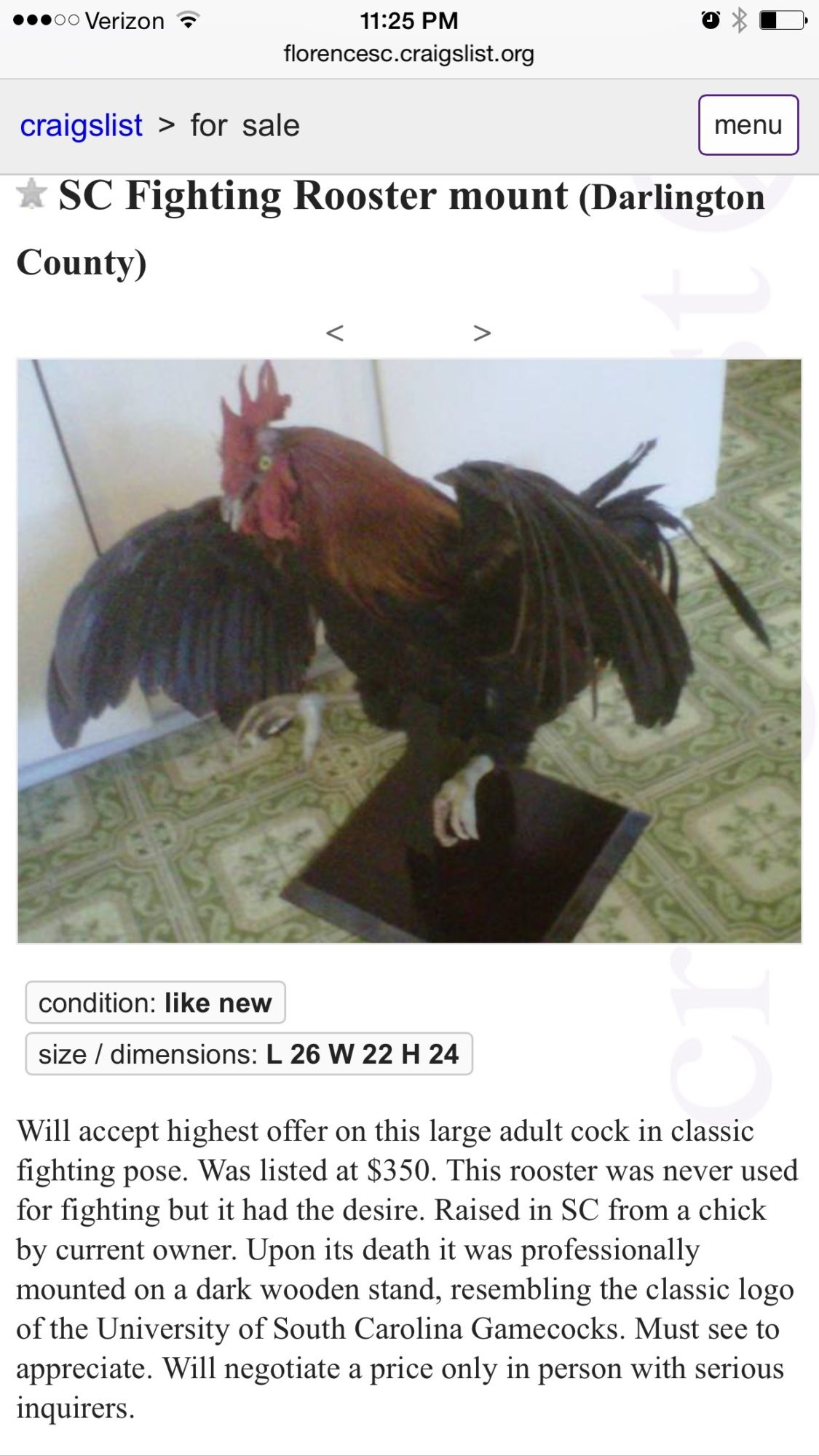Go to the for sale category
Image resolution: width=819 pixels, height=1456 pixels.
click(x=245, y=126)
